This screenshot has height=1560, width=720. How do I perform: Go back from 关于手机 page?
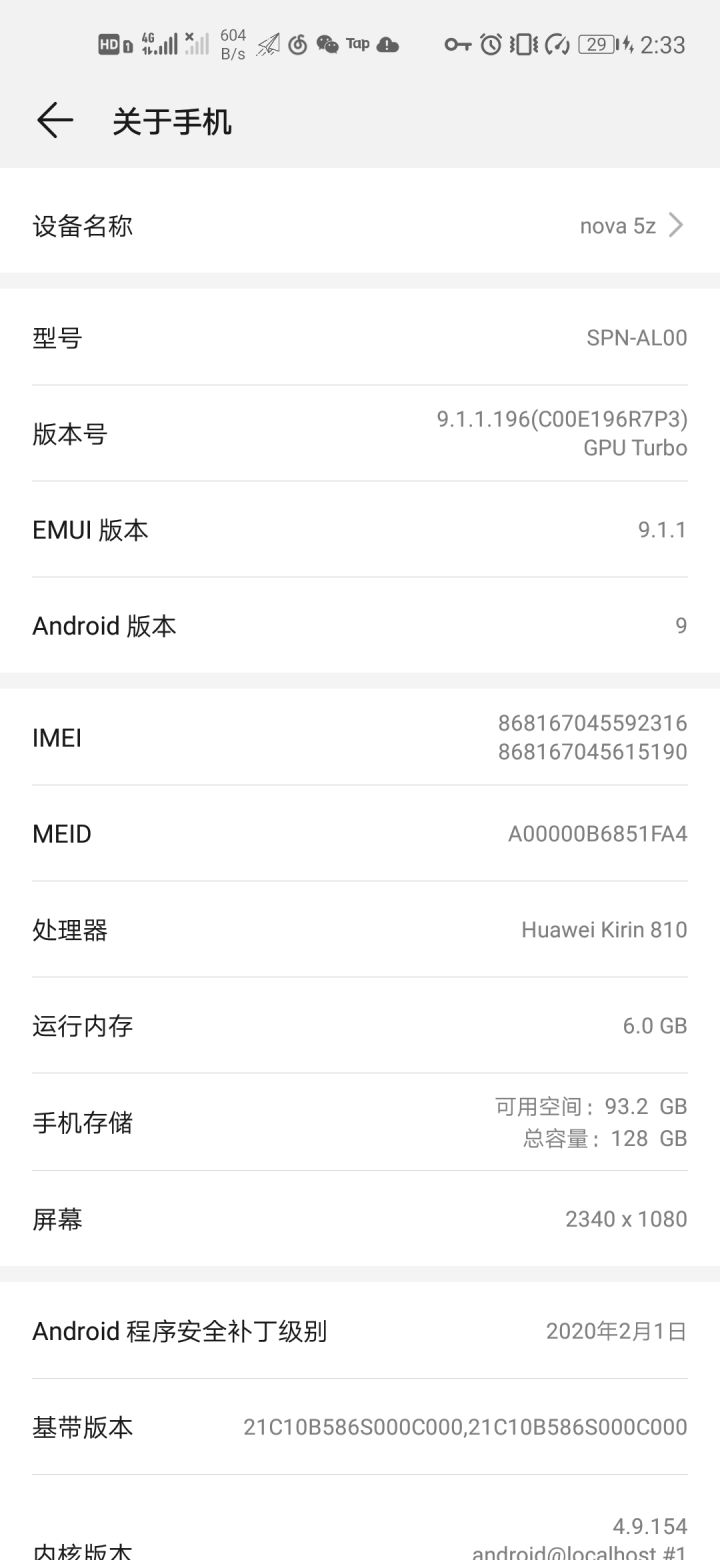point(55,121)
